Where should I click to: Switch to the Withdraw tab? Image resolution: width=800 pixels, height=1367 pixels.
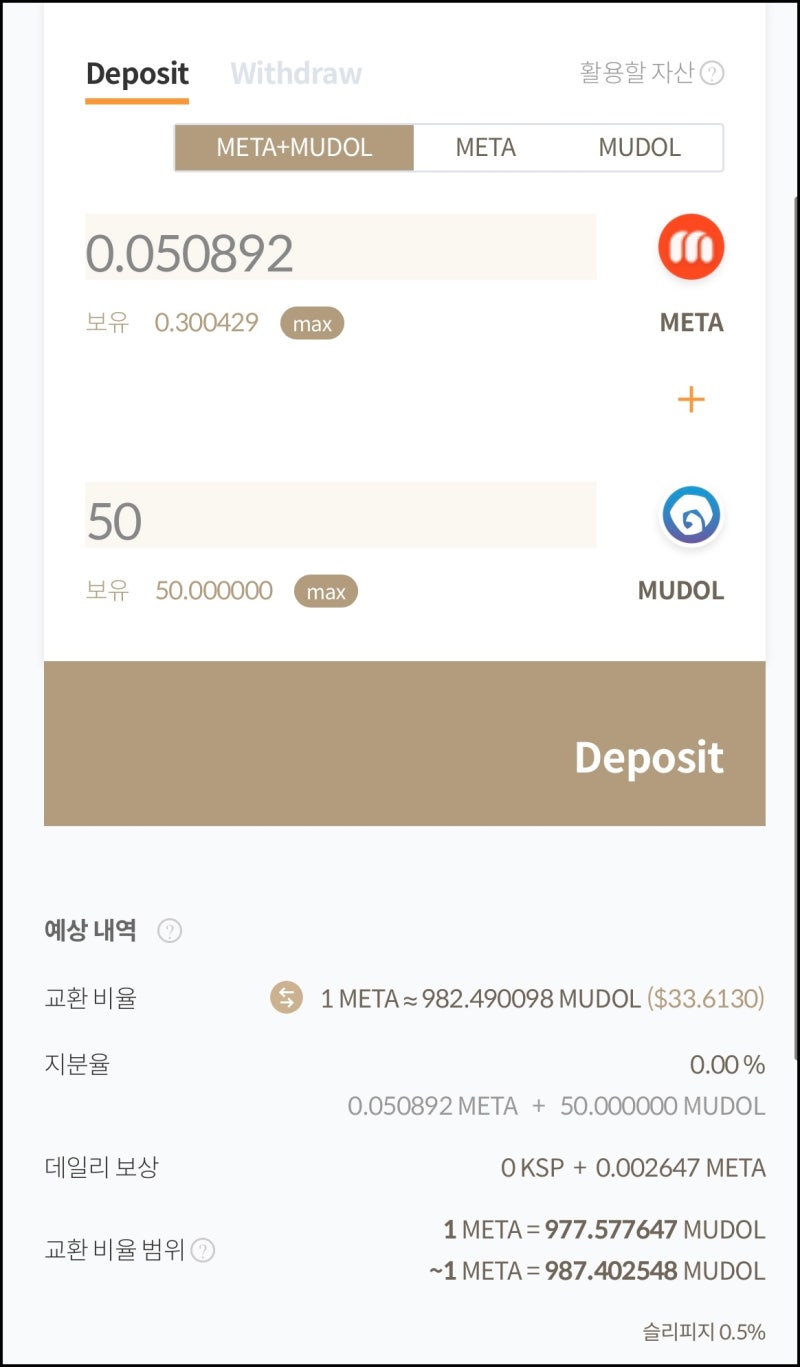[x=295, y=72]
